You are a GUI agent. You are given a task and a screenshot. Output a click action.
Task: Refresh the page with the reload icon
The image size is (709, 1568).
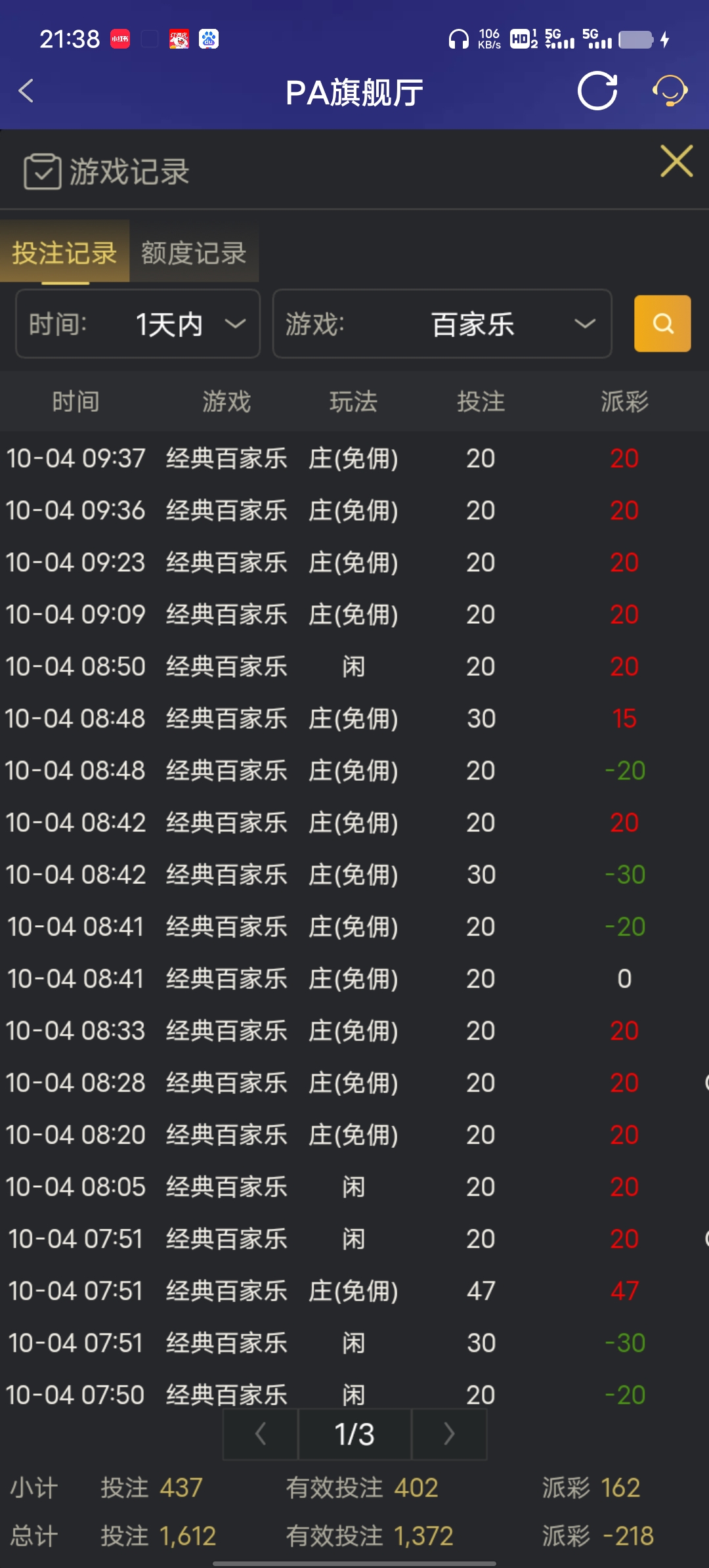(x=597, y=91)
